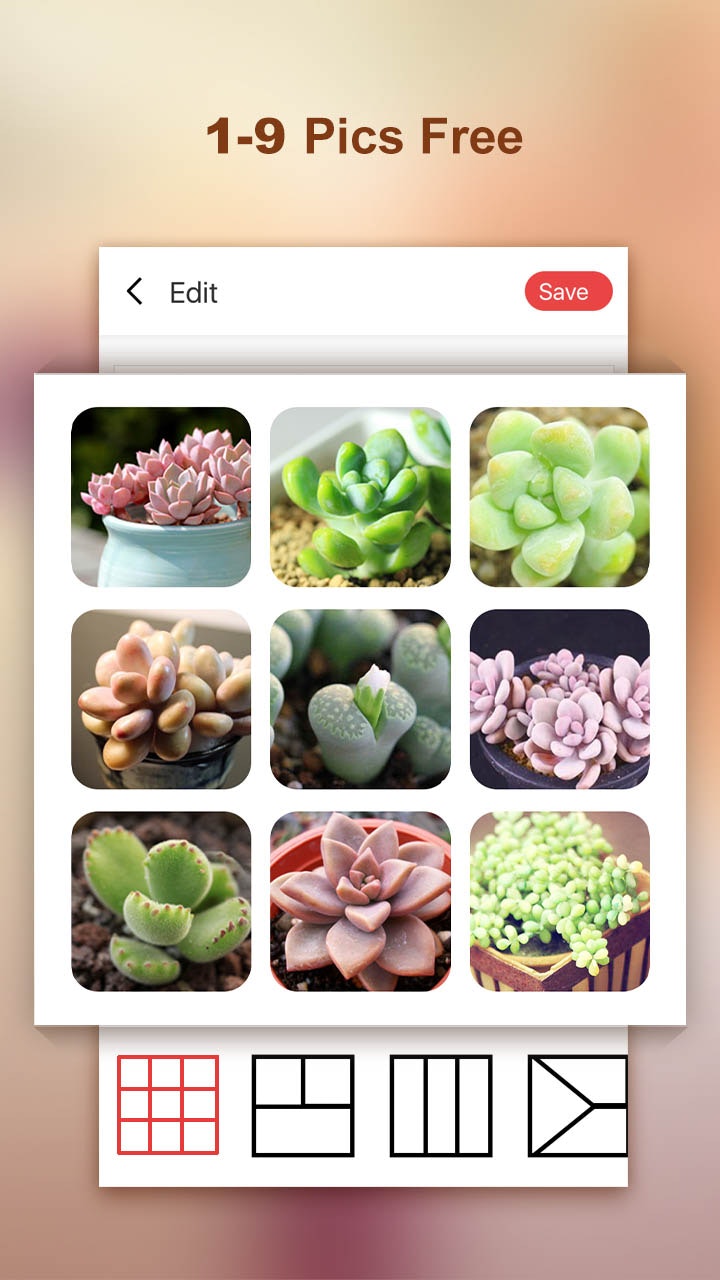Select the lithops photo in the center cell
The image size is (720, 1280).
coord(360,698)
